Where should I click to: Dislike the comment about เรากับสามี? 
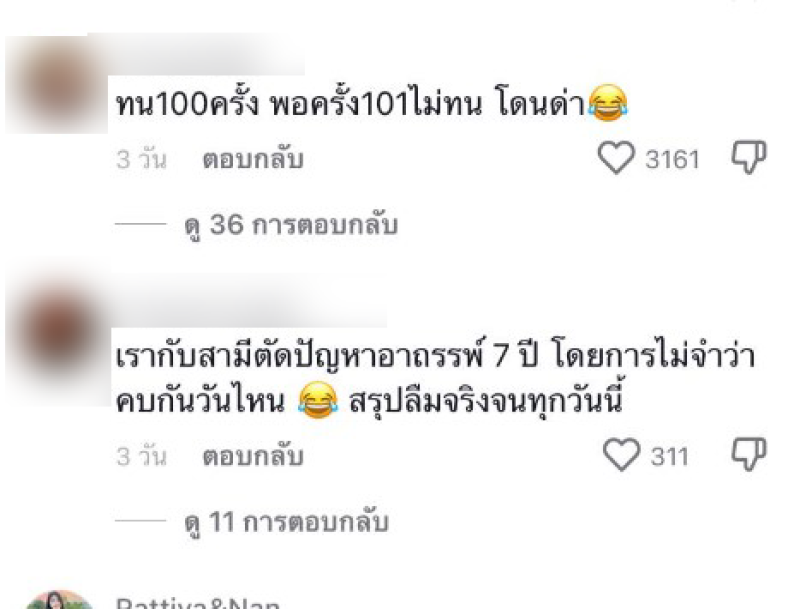pyautogui.click(x=751, y=455)
